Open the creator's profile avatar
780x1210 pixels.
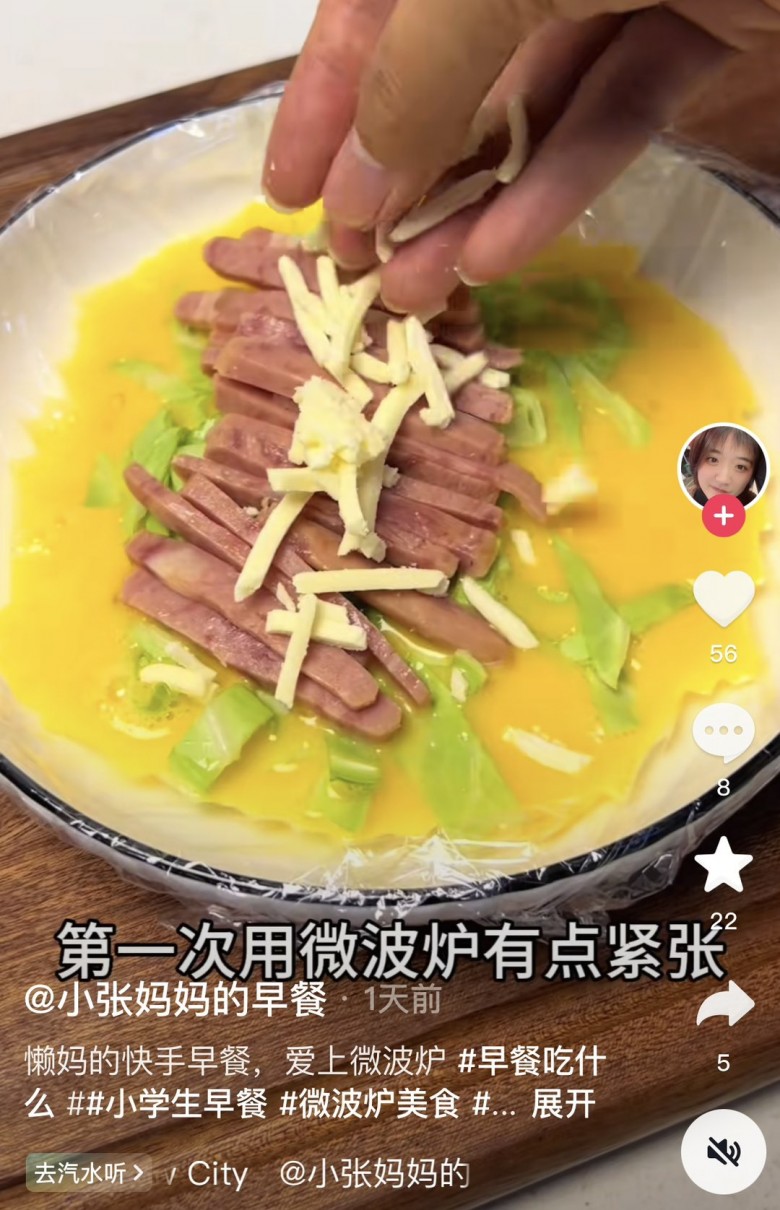point(723,466)
